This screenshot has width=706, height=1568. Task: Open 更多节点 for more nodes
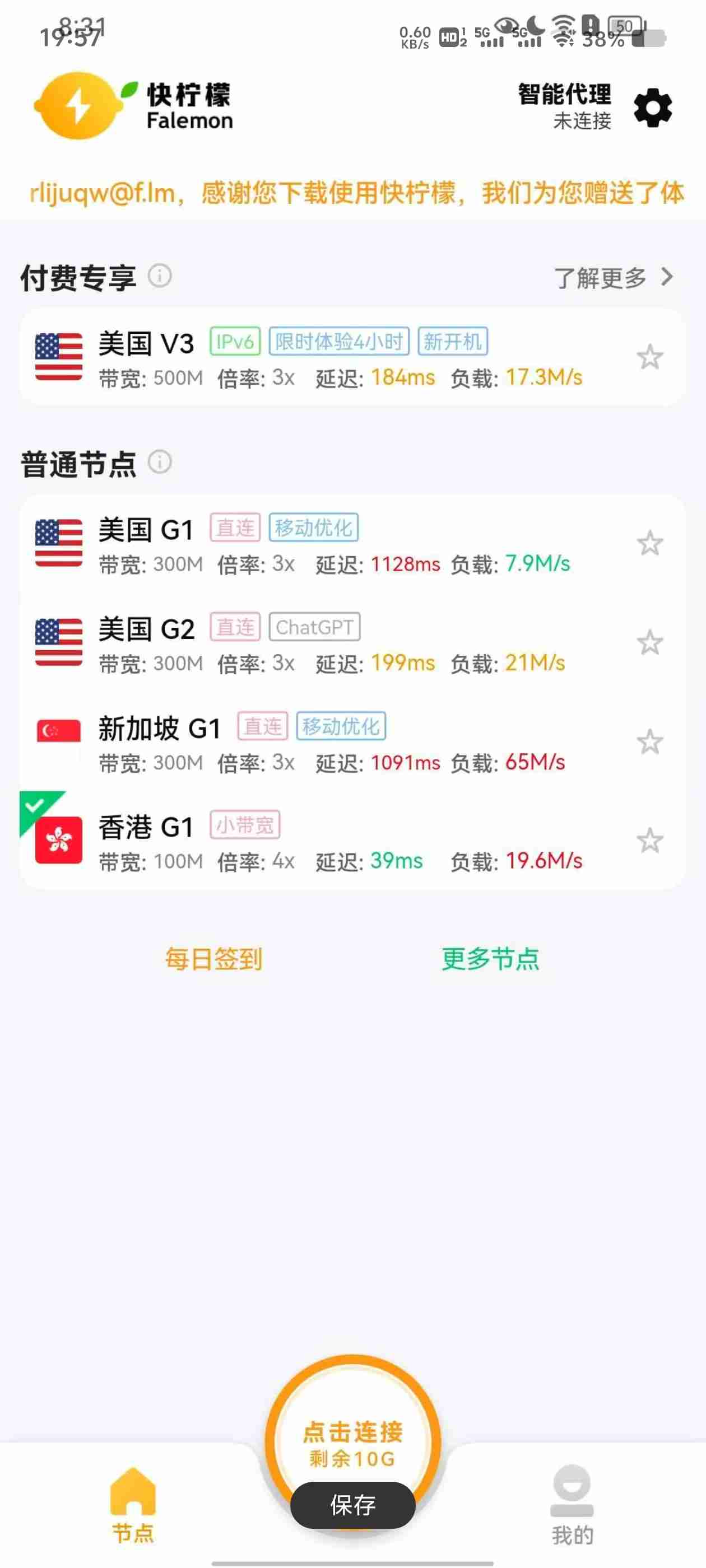pos(490,959)
